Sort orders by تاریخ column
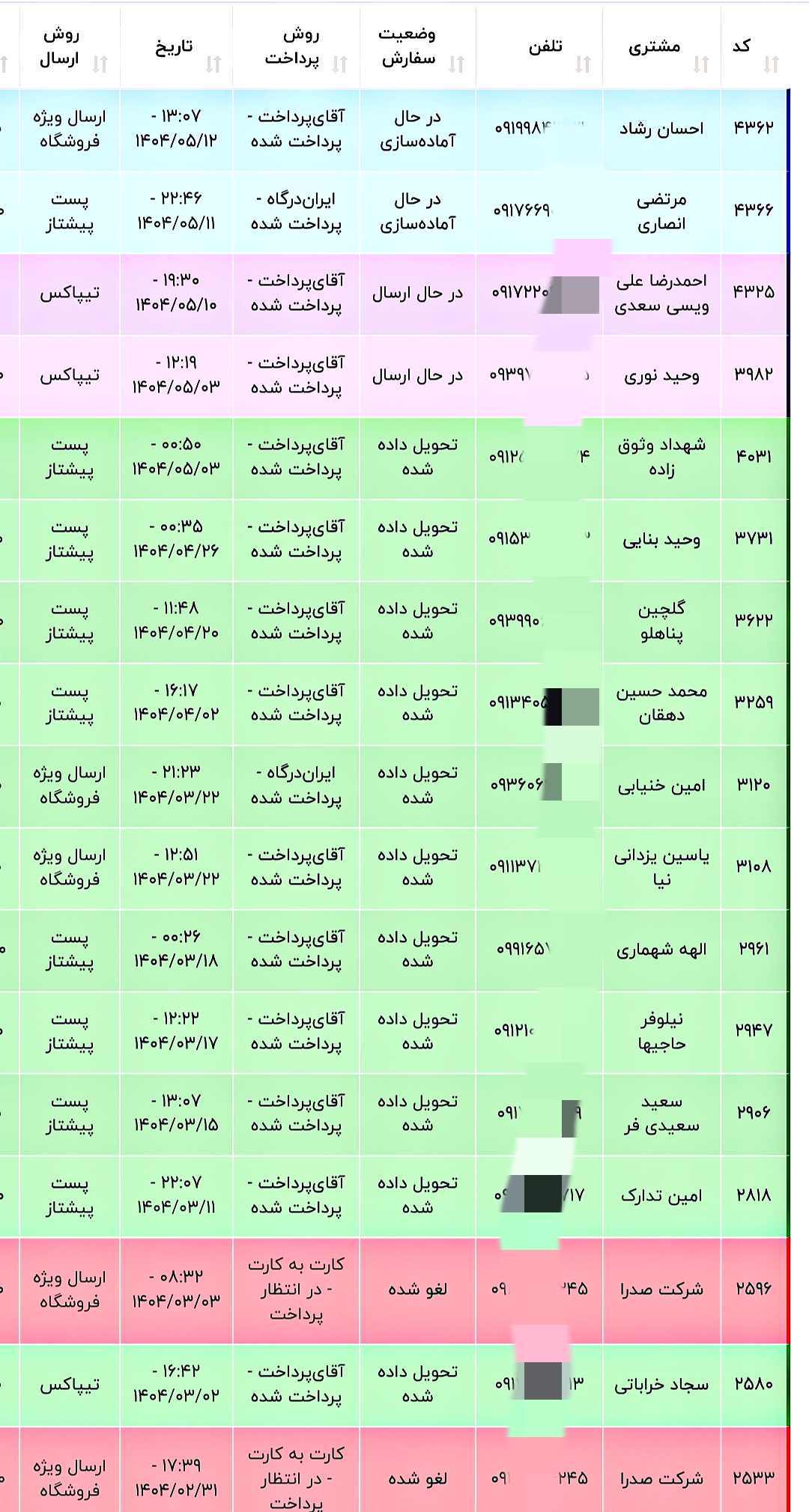 tap(176, 47)
